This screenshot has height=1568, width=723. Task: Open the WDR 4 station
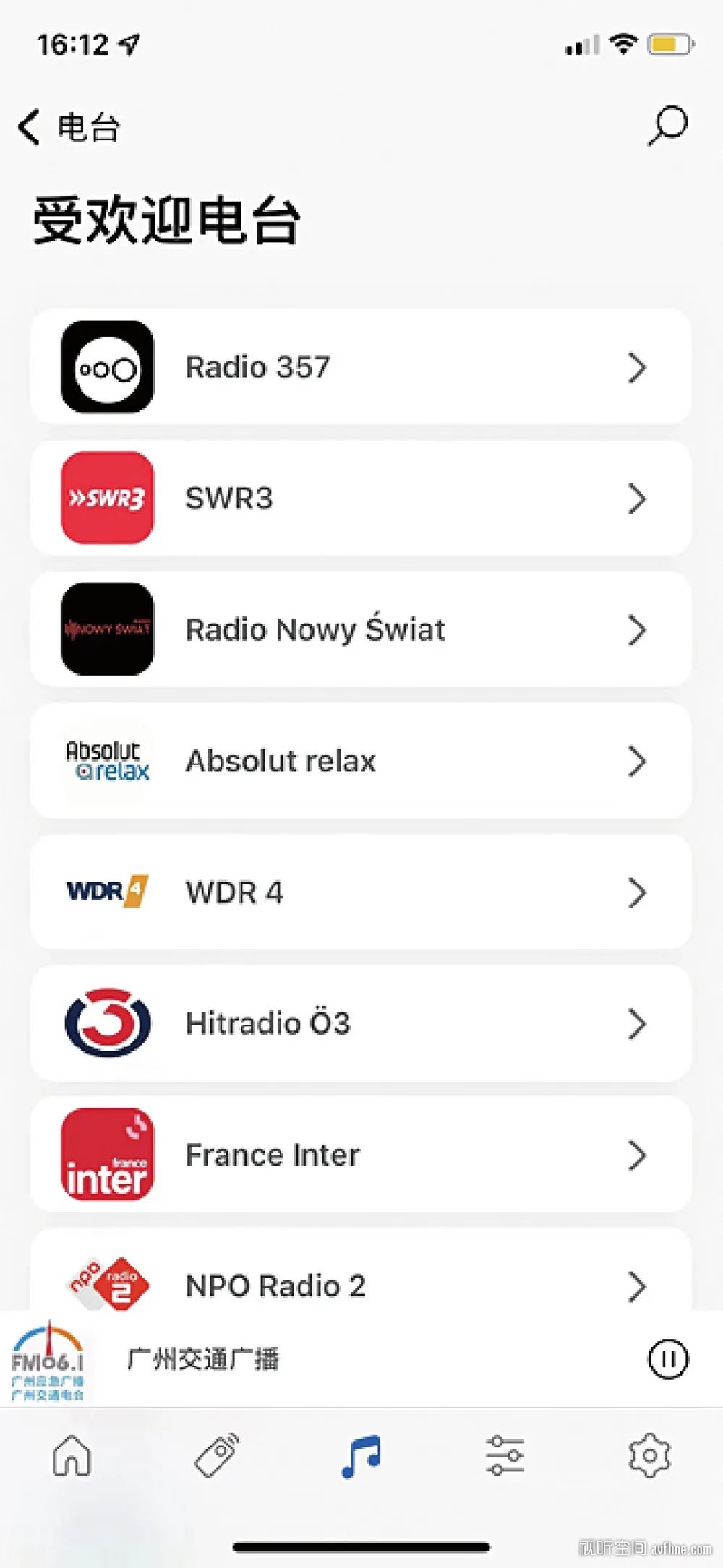coord(360,892)
